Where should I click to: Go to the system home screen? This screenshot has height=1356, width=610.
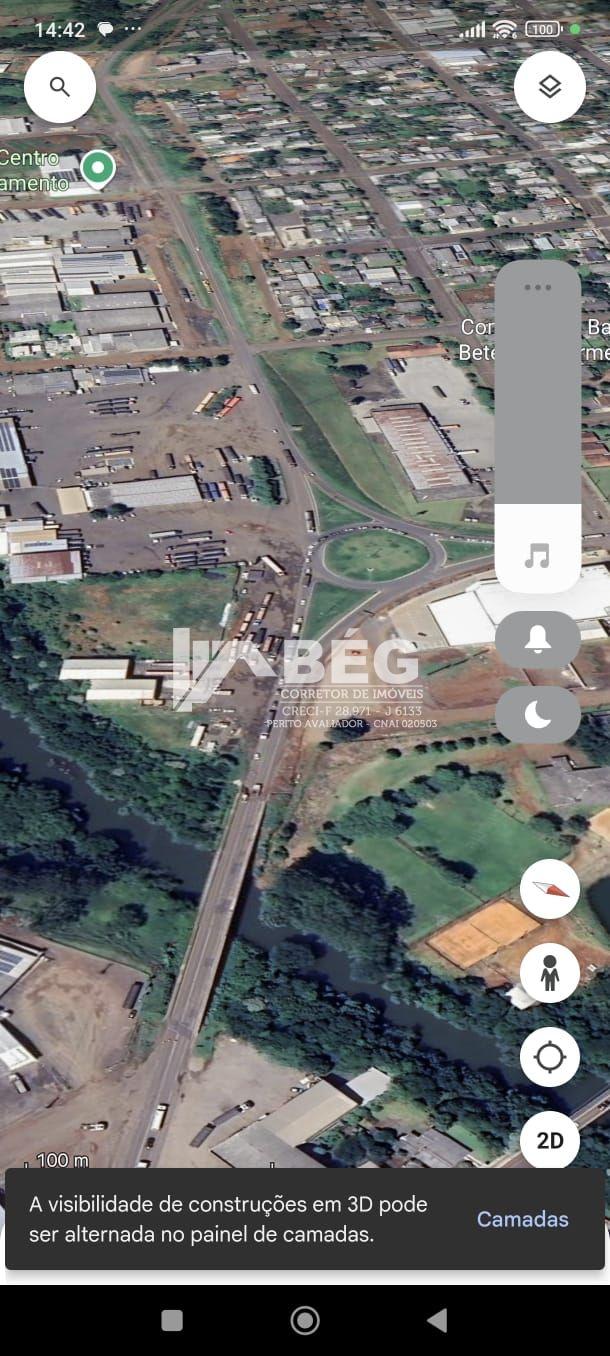pos(305,1321)
